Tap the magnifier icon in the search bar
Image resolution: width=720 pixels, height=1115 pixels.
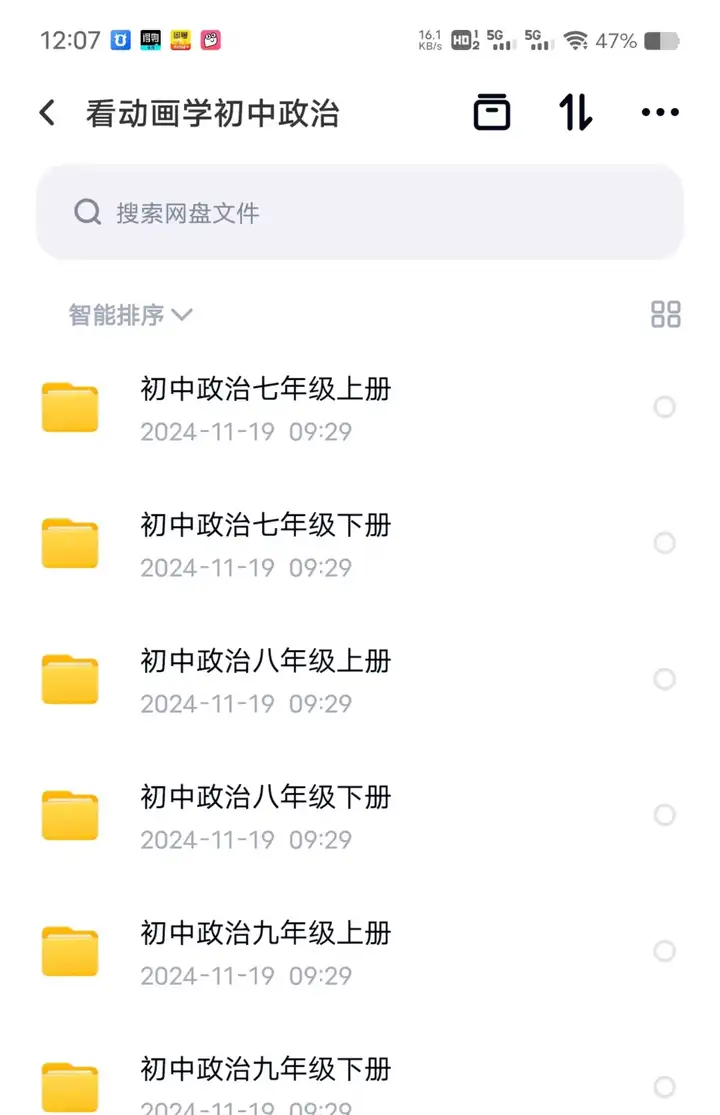(x=87, y=212)
